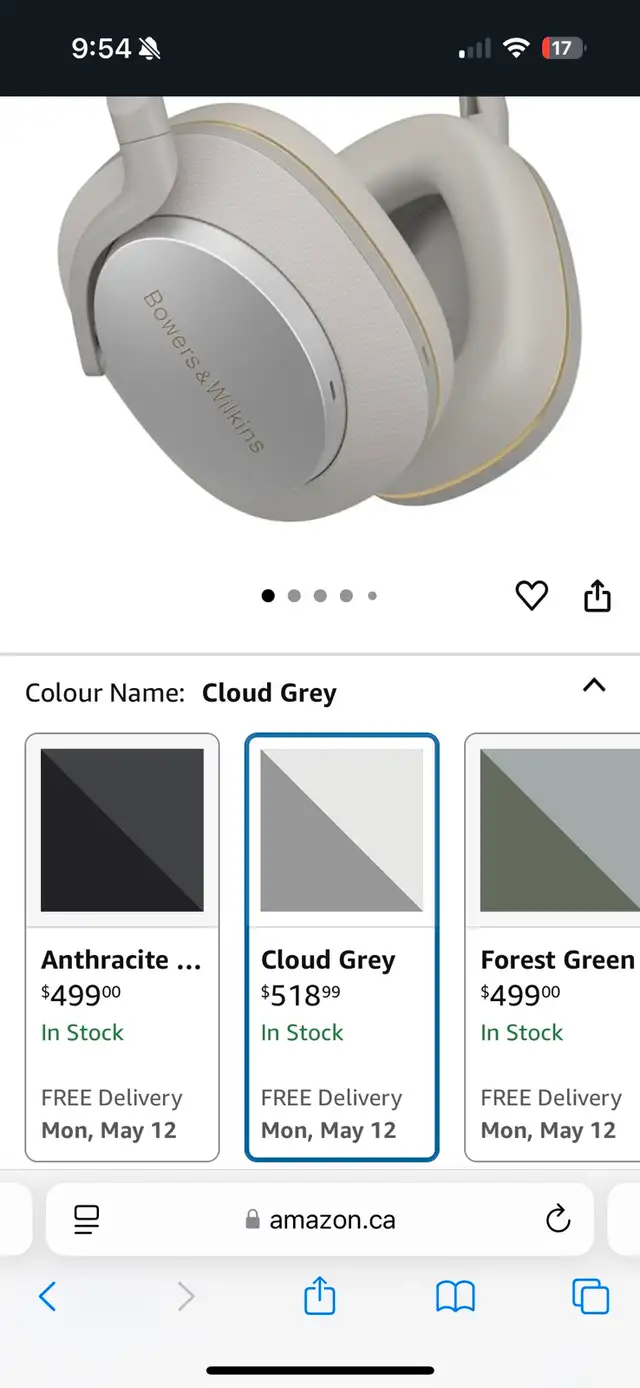Share this product listing
Screen dimensions: 640x1388
point(597,595)
